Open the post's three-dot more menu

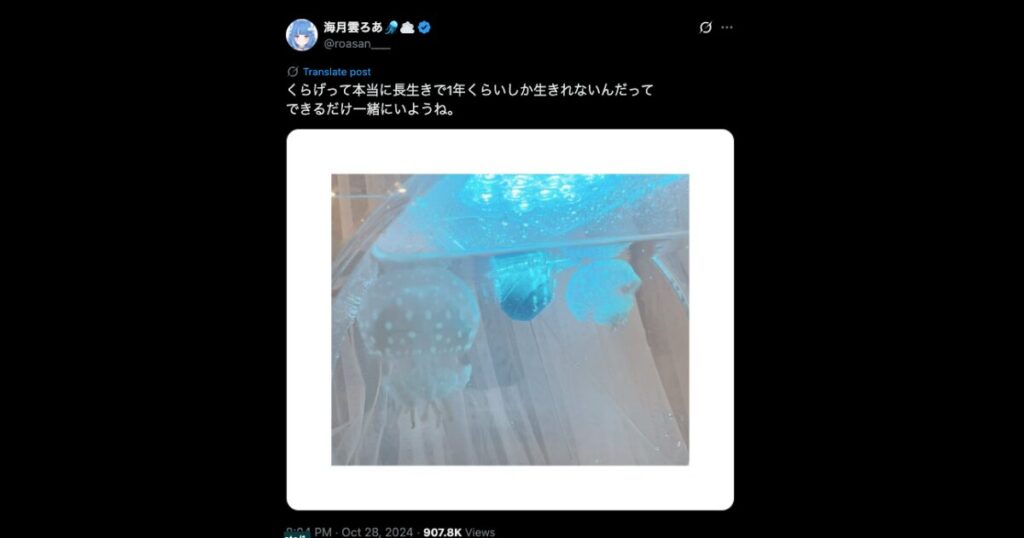point(726,27)
